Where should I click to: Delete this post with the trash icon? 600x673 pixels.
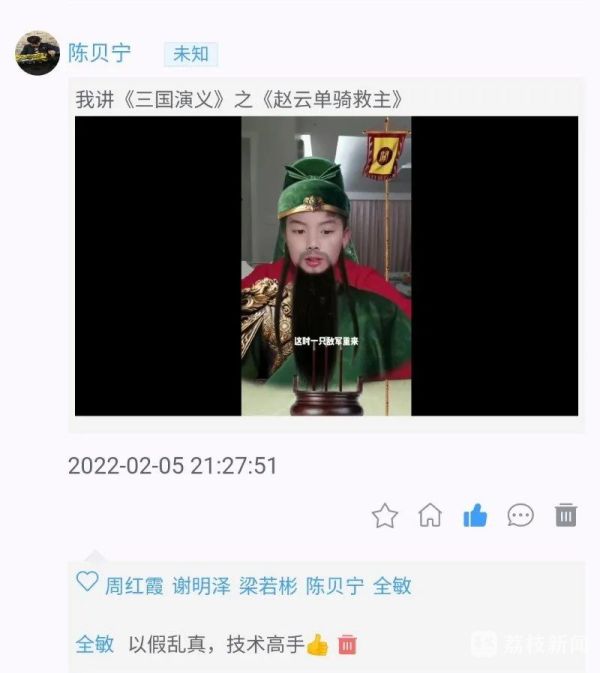click(566, 515)
